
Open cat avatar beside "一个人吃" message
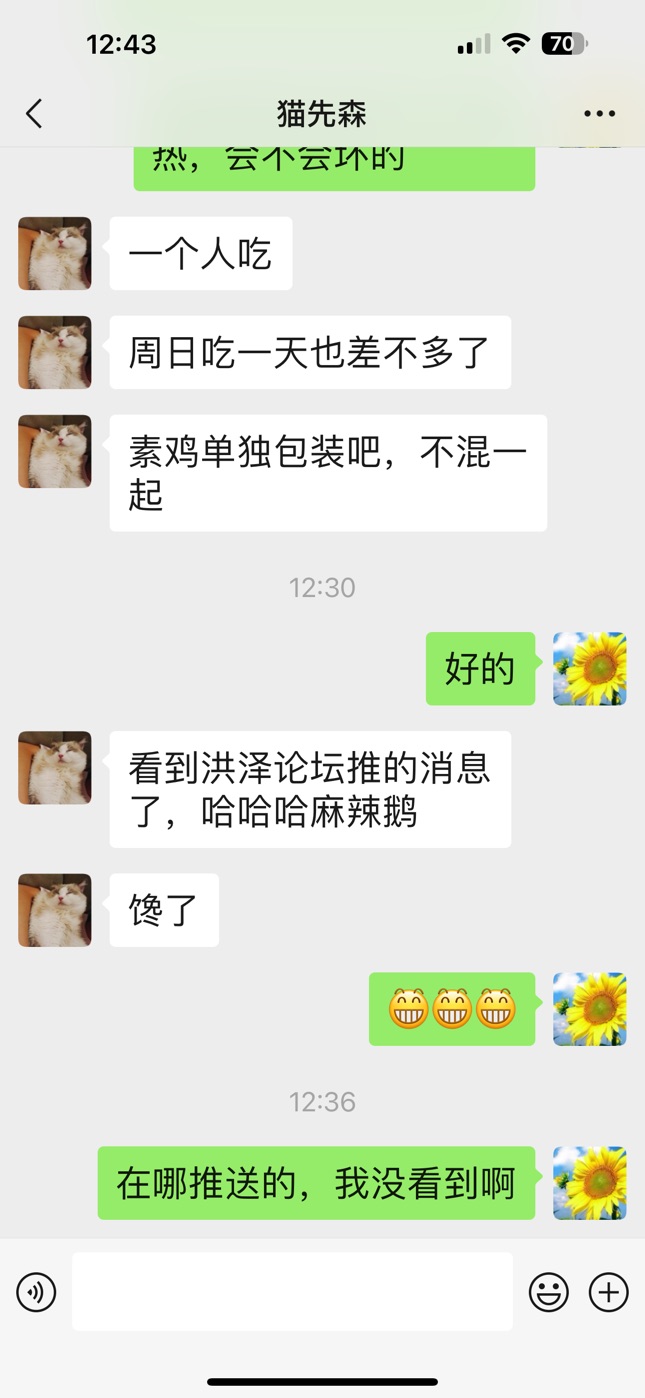click(x=55, y=253)
